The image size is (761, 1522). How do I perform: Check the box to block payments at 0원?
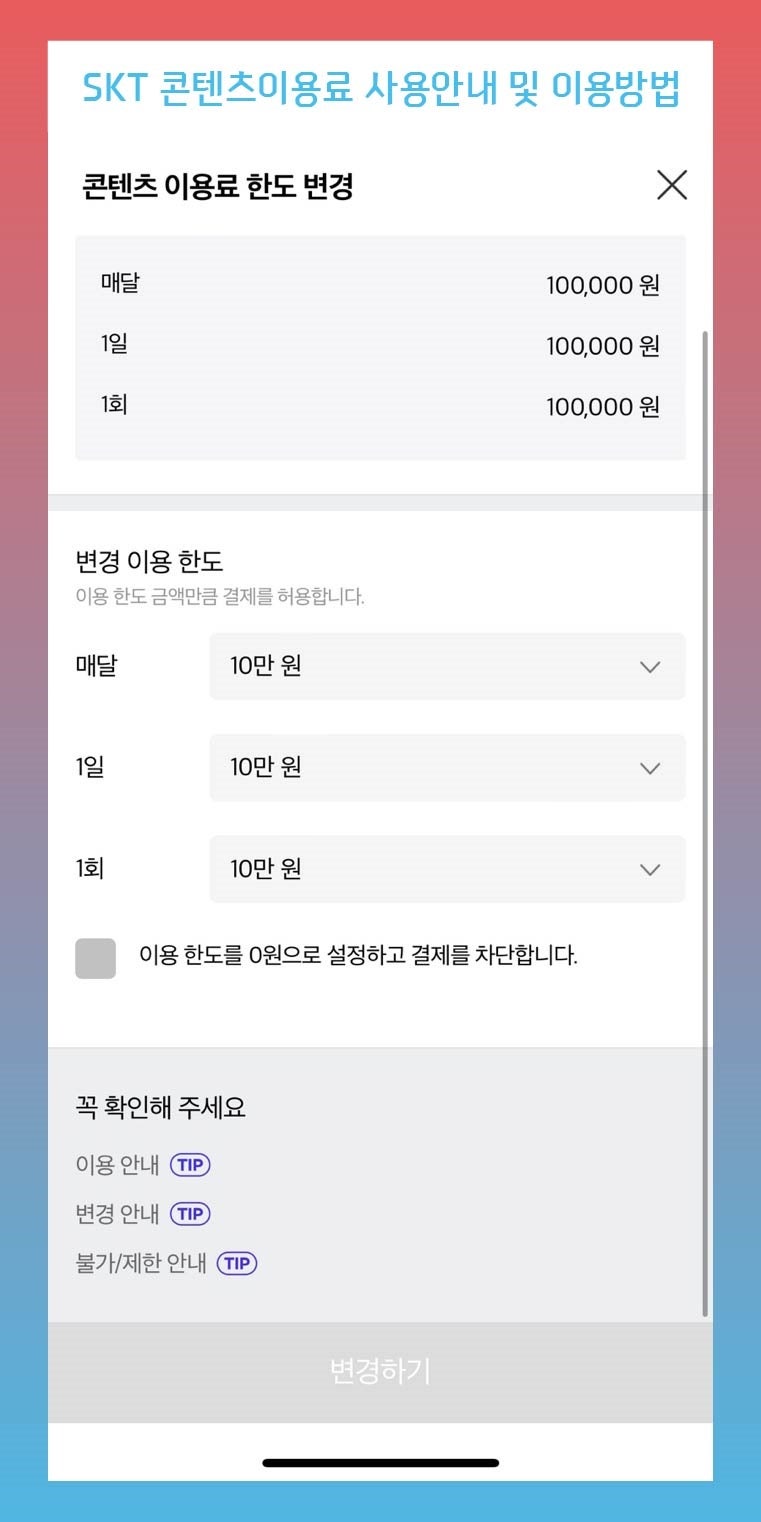point(95,958)
